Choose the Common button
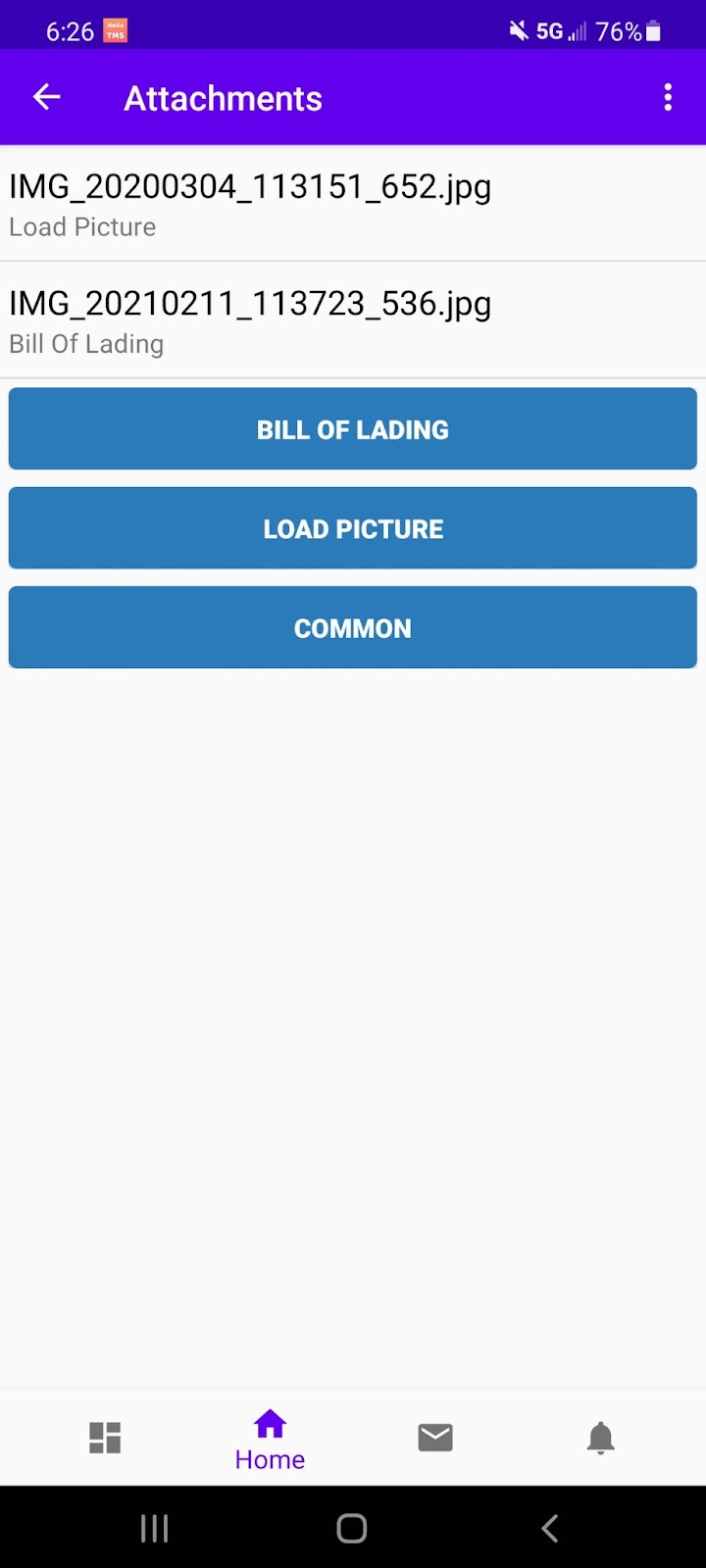This screenshot has height=1568, width=706. click(x=353, y=627)
